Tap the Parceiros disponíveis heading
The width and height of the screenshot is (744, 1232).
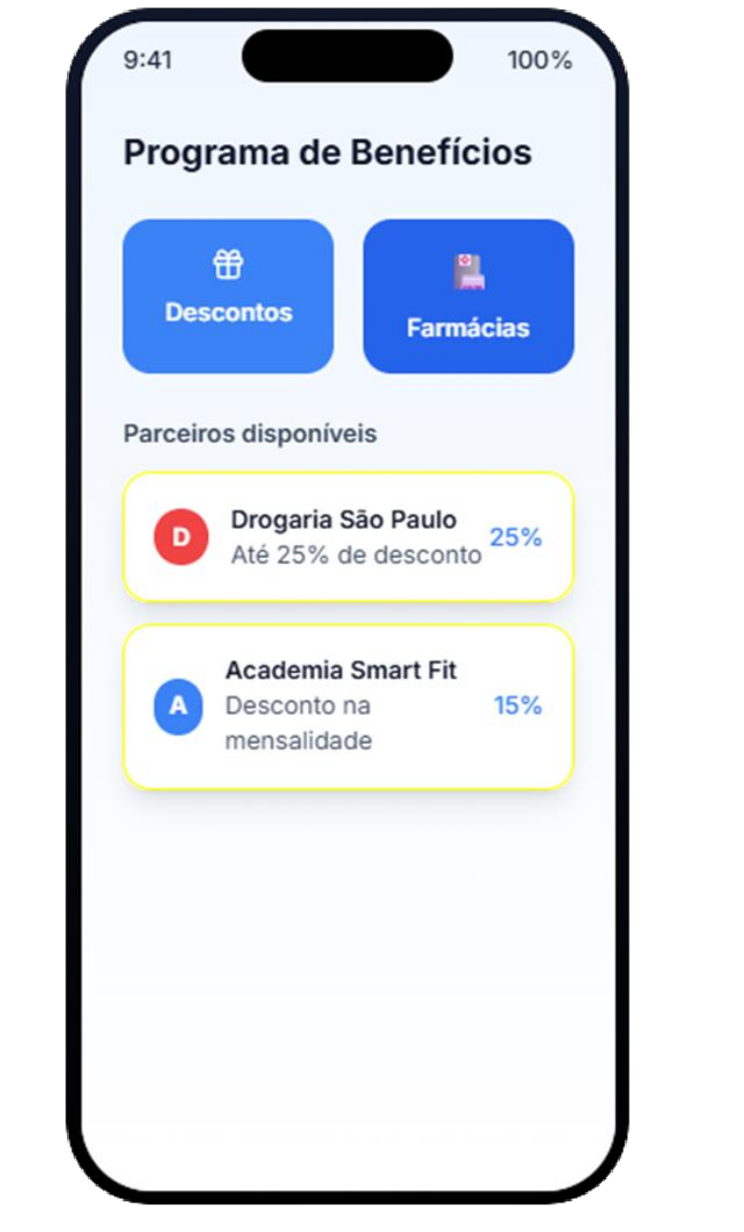tap(249, 434)
